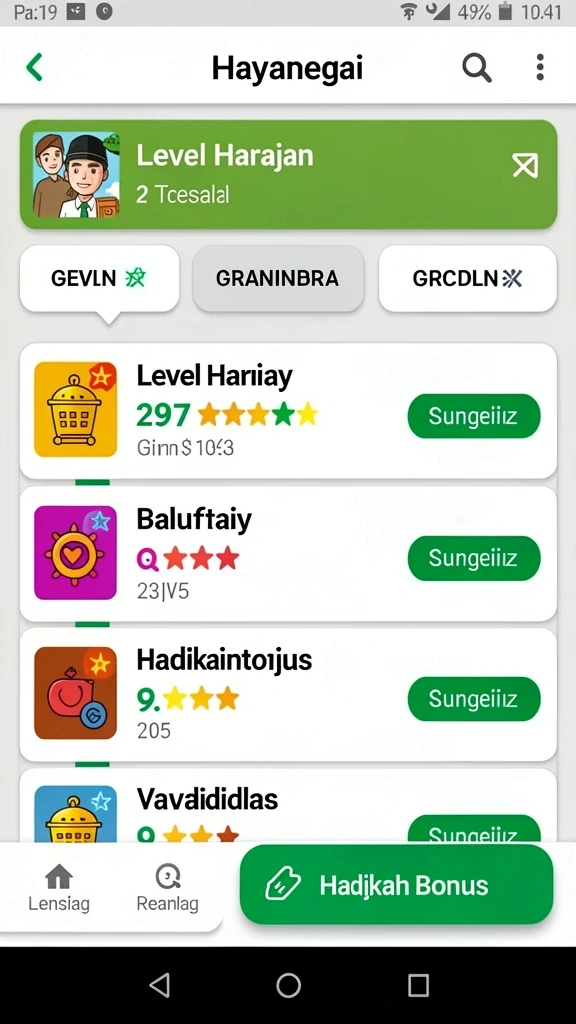Open recent apps from navigation bar

[x=418, y=985]
